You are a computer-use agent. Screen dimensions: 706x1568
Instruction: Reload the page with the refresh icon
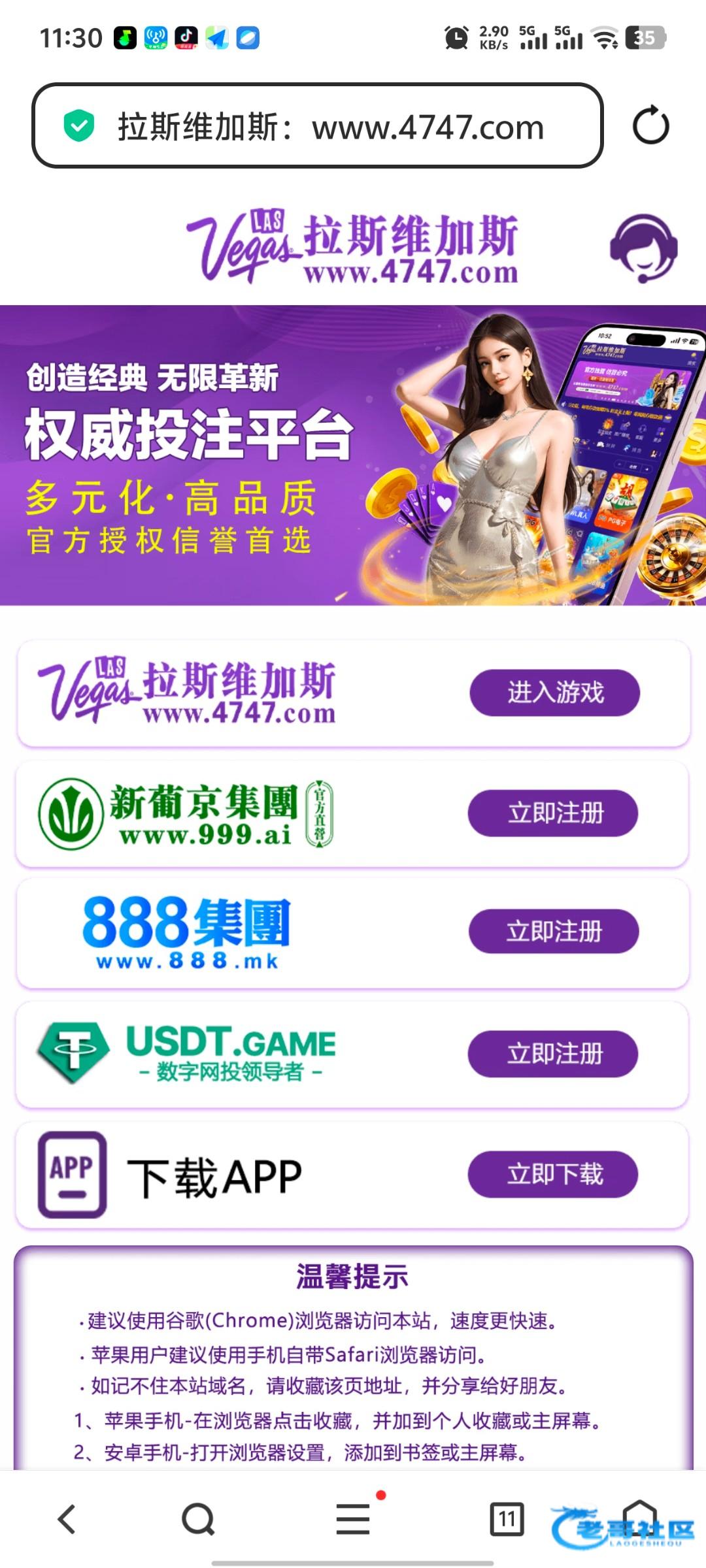(x=650, y=125)
